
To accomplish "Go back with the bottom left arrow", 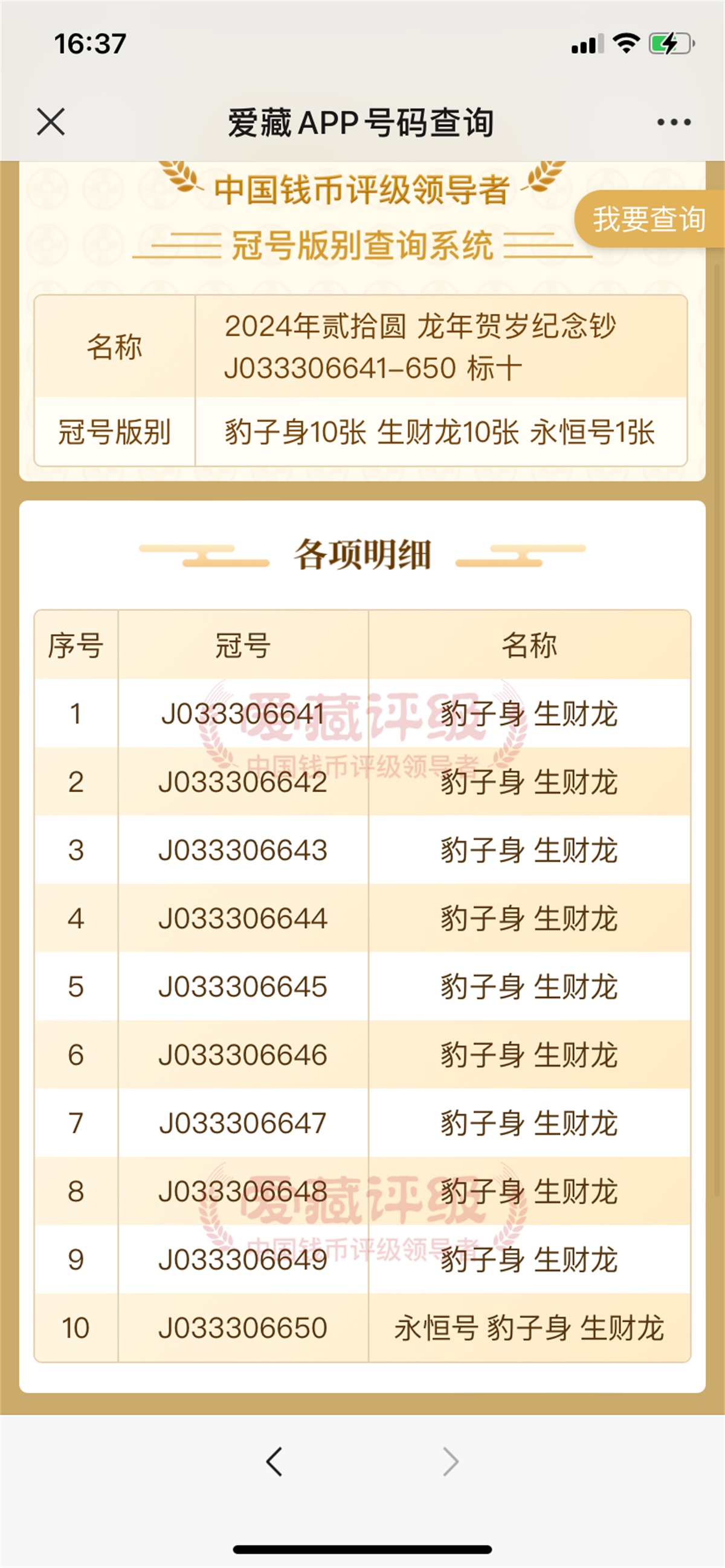I will coord(274,1461).
